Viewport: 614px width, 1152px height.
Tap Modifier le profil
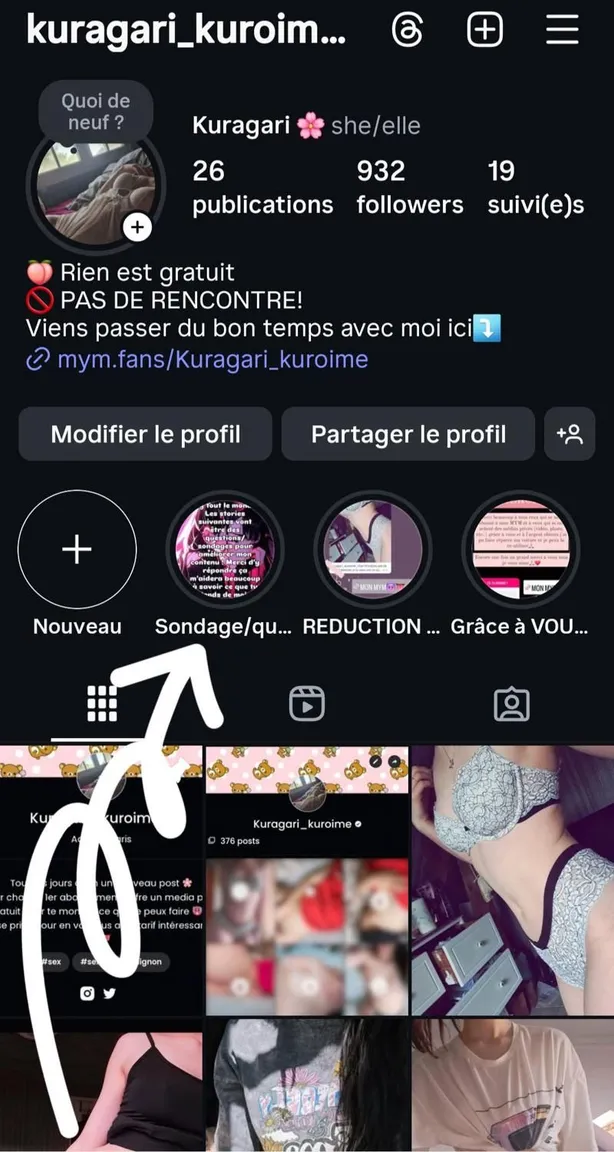tap(146, 434)
